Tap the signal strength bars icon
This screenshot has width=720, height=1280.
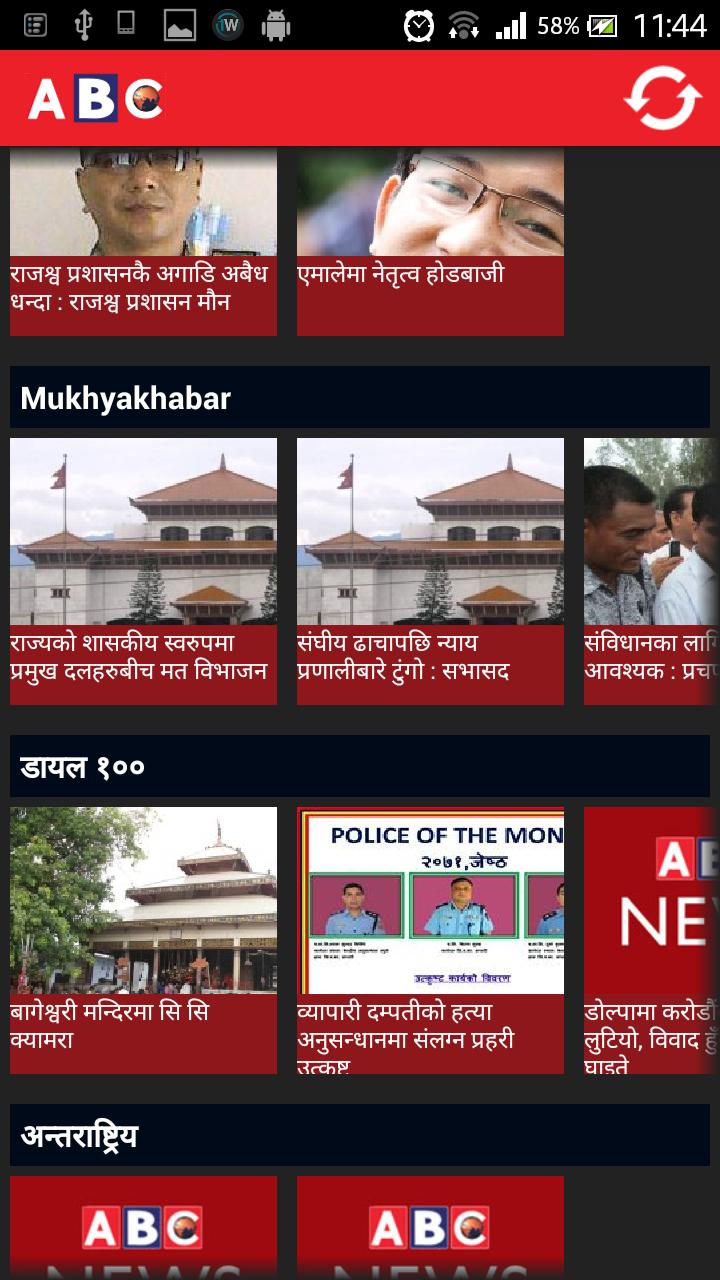point(510,24)
